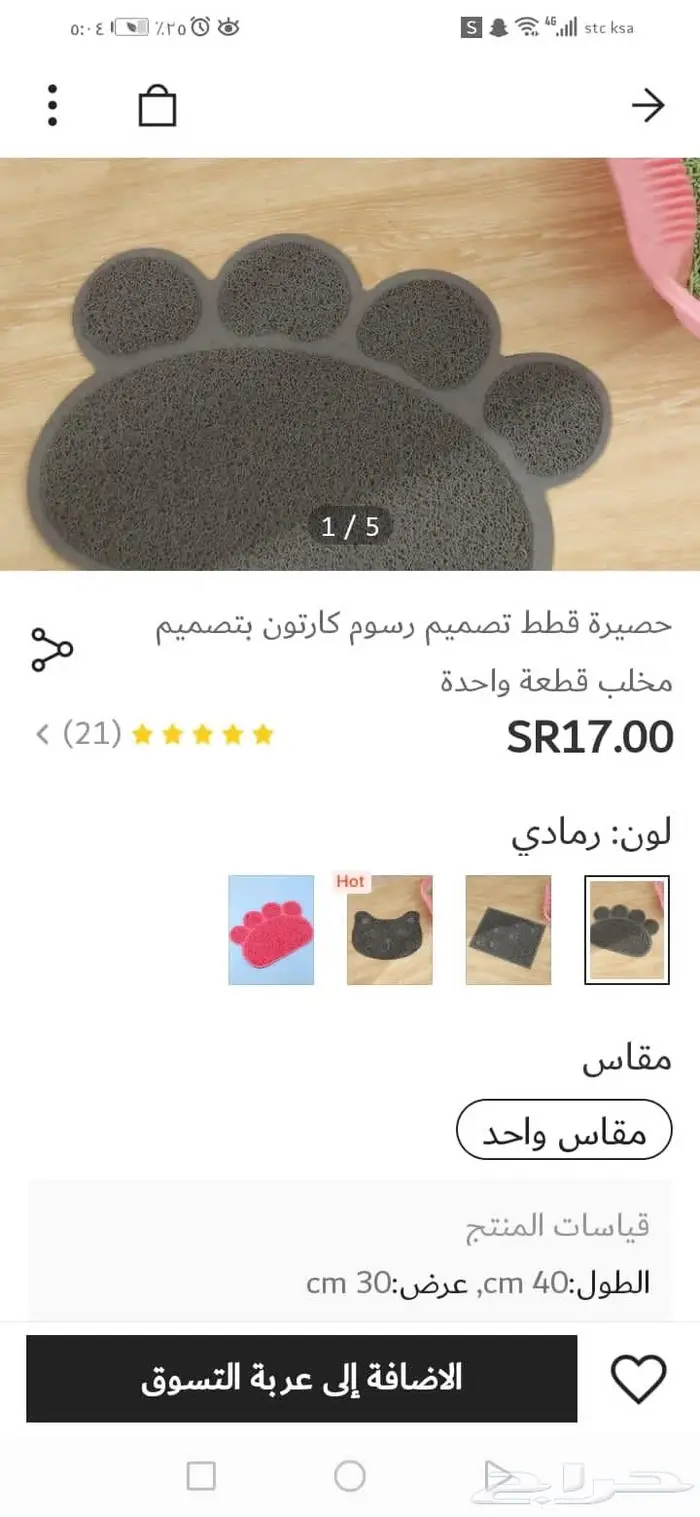
Task: Tap الاضافة إلى عربة التسوق button
Action: (302, 1378)
